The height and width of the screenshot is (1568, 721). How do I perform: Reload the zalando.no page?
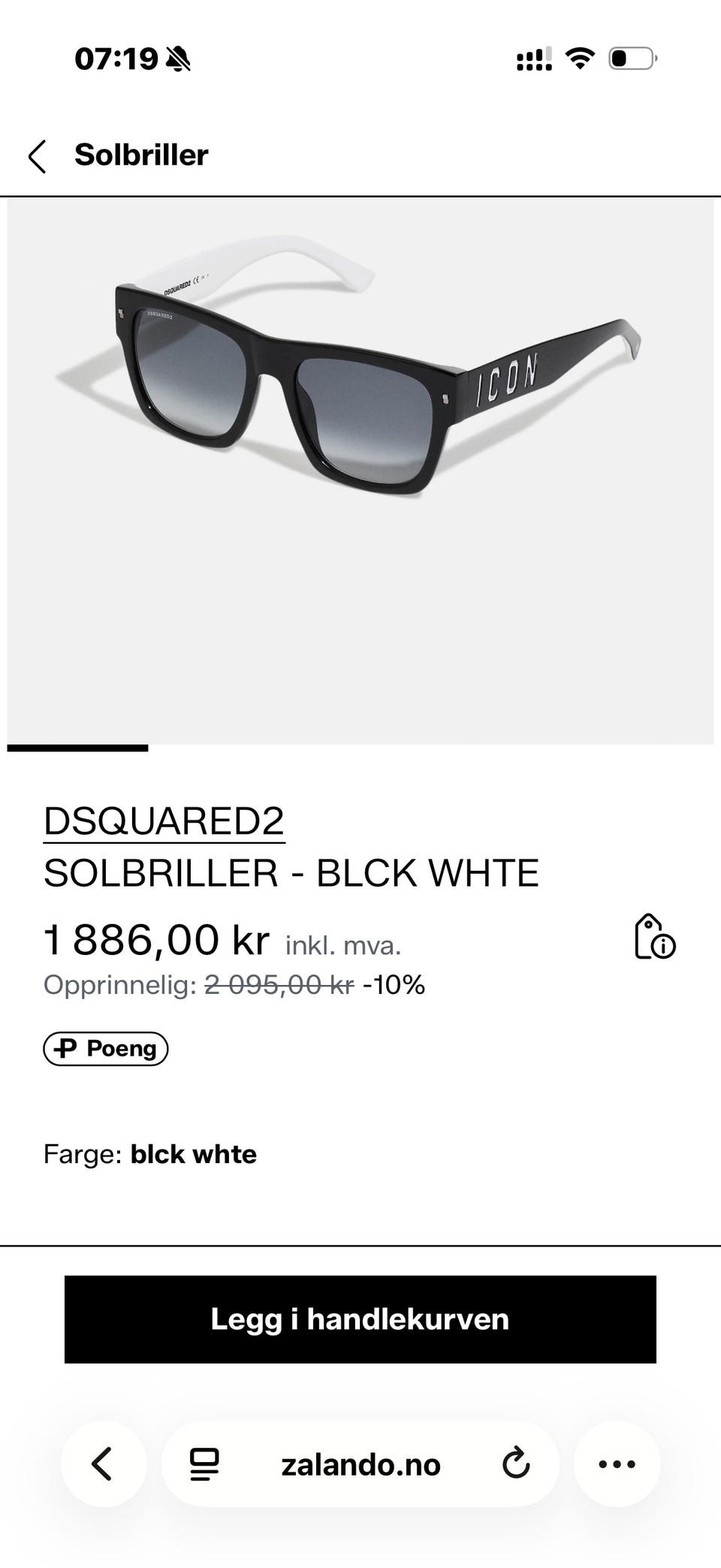click(x=515, y=1464)
